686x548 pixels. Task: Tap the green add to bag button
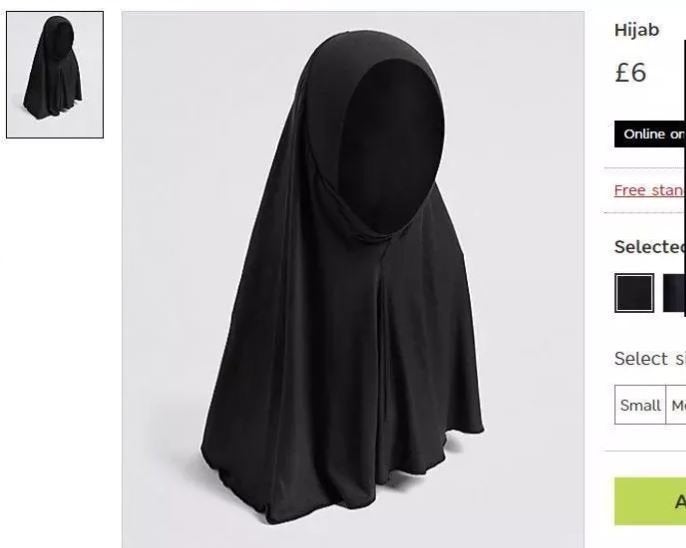[x=652, y=501]
